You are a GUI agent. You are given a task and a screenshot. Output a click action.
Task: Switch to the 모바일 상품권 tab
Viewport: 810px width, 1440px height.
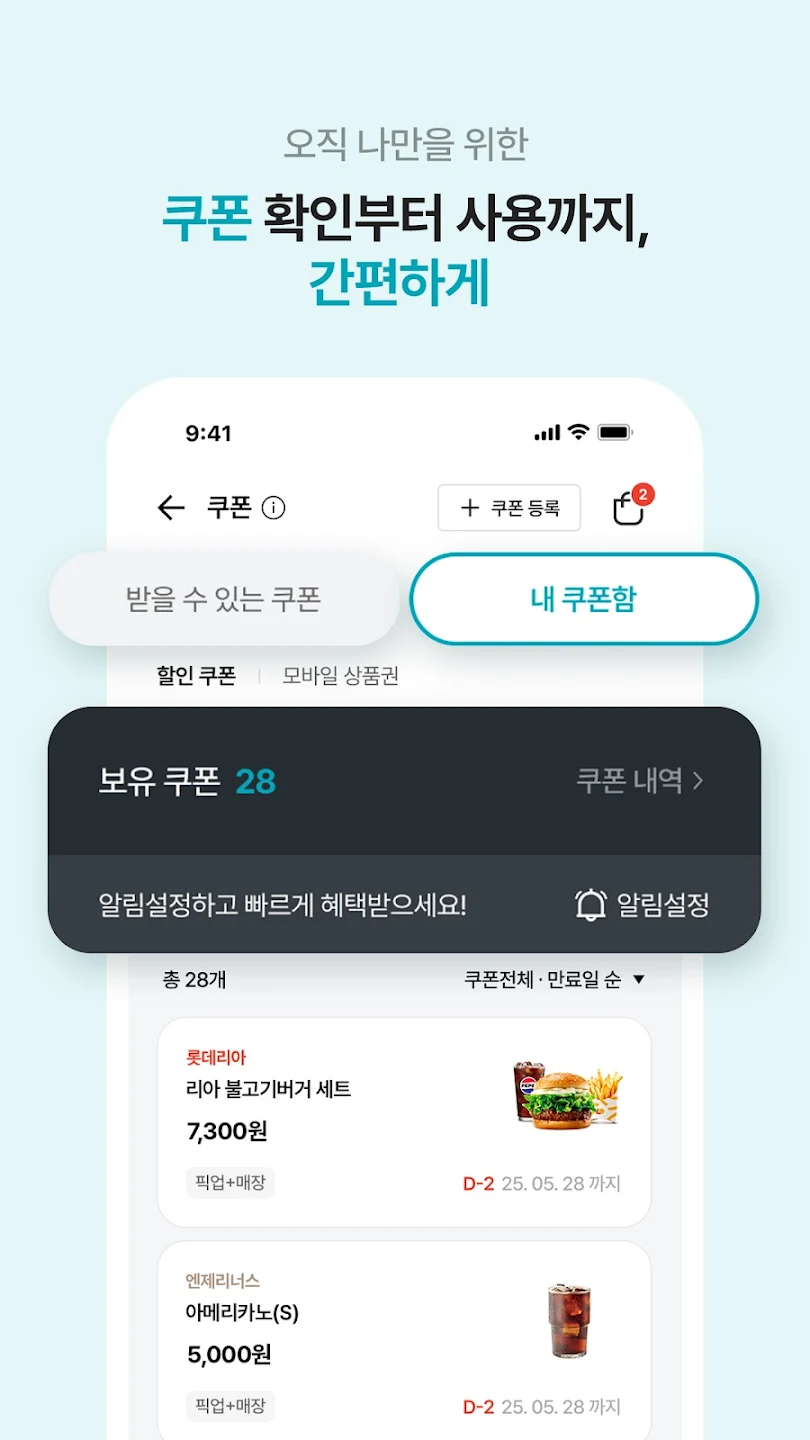(341, 675)
